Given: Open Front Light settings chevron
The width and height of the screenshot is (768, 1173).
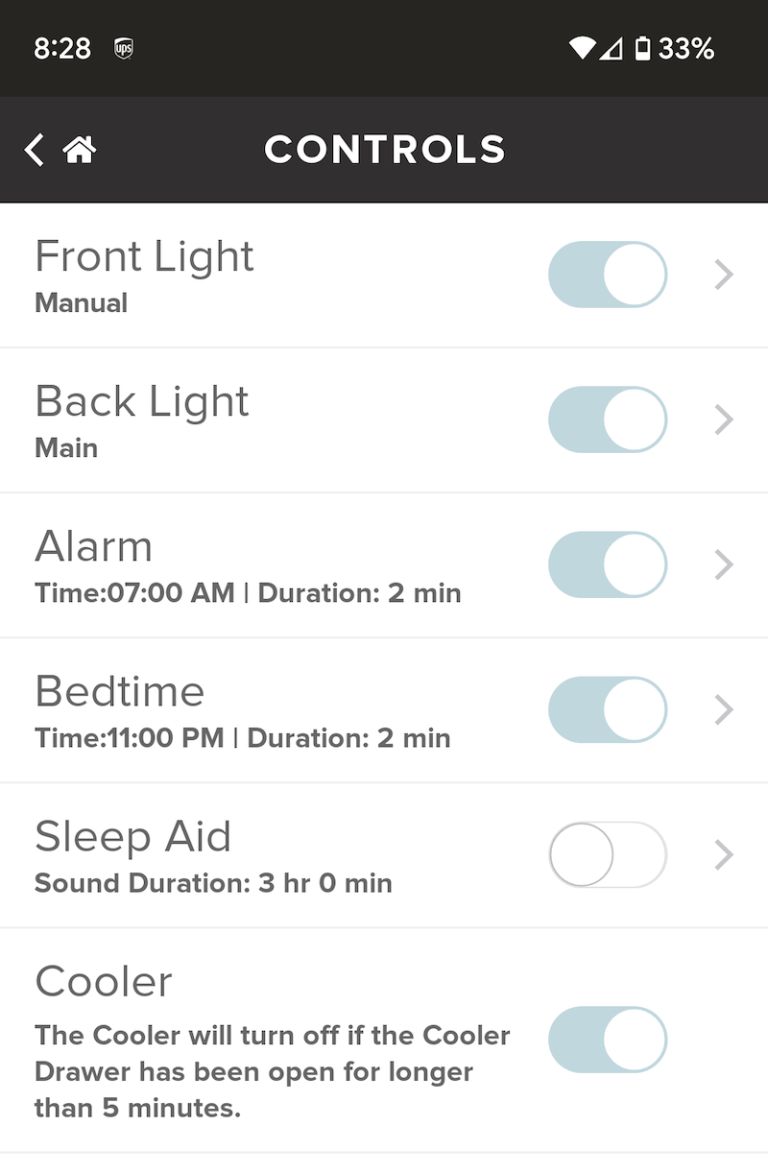Looking at the screenshot, I should click(724, 274).
